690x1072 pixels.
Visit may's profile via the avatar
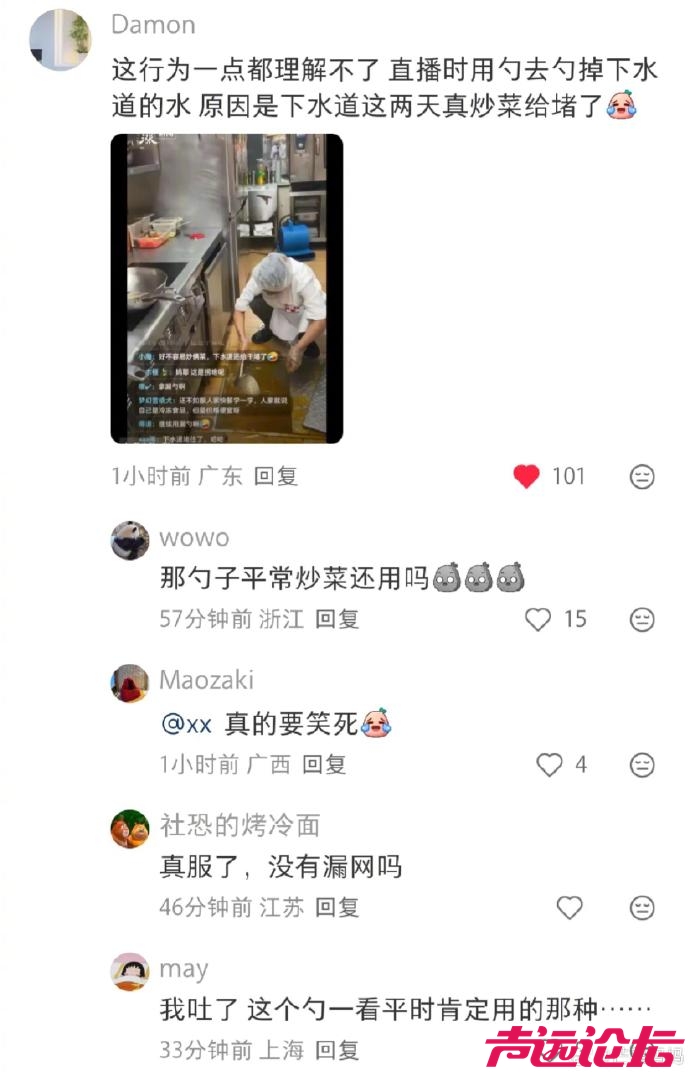(130, 971)
